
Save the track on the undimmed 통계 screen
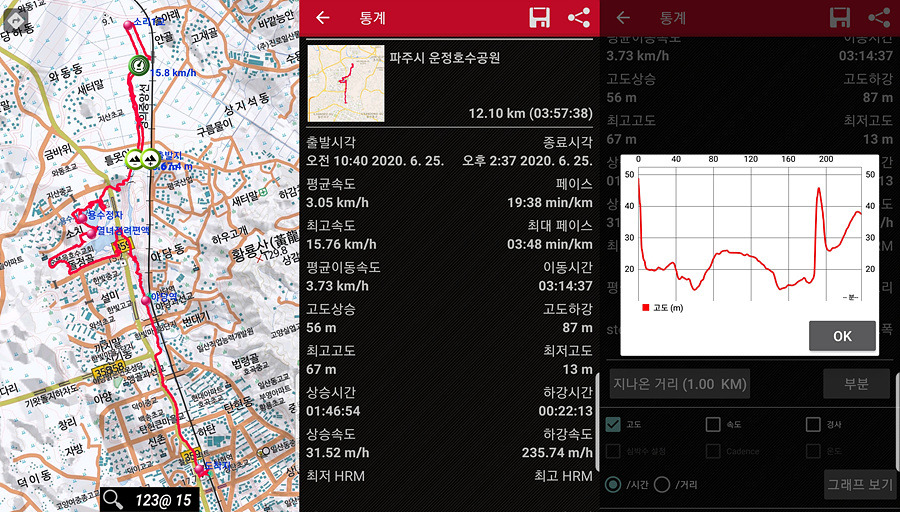pyautogui.click(x=539, y=17)
